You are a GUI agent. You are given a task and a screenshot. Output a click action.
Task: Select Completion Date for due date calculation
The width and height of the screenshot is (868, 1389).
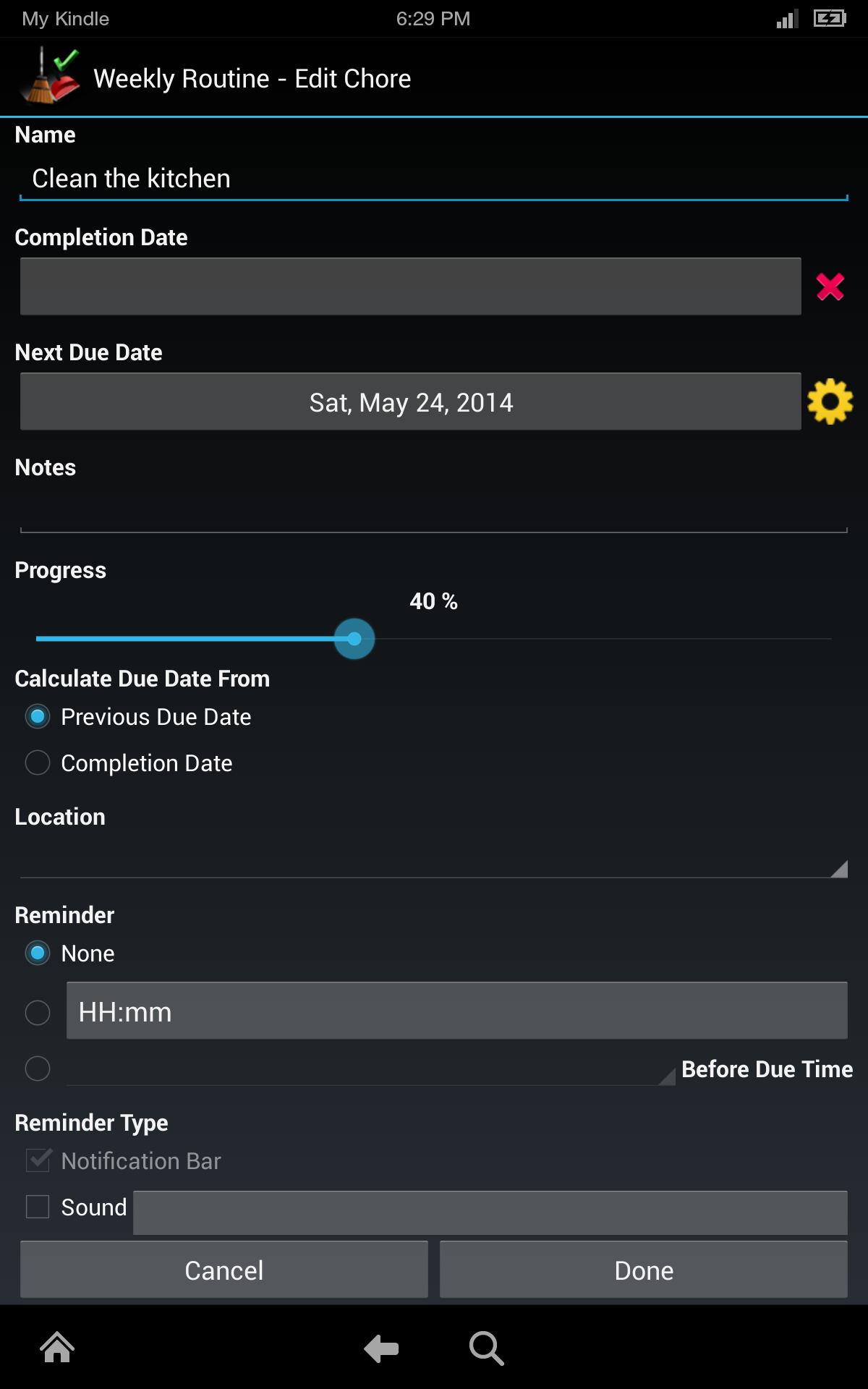(x=37, y=763)
